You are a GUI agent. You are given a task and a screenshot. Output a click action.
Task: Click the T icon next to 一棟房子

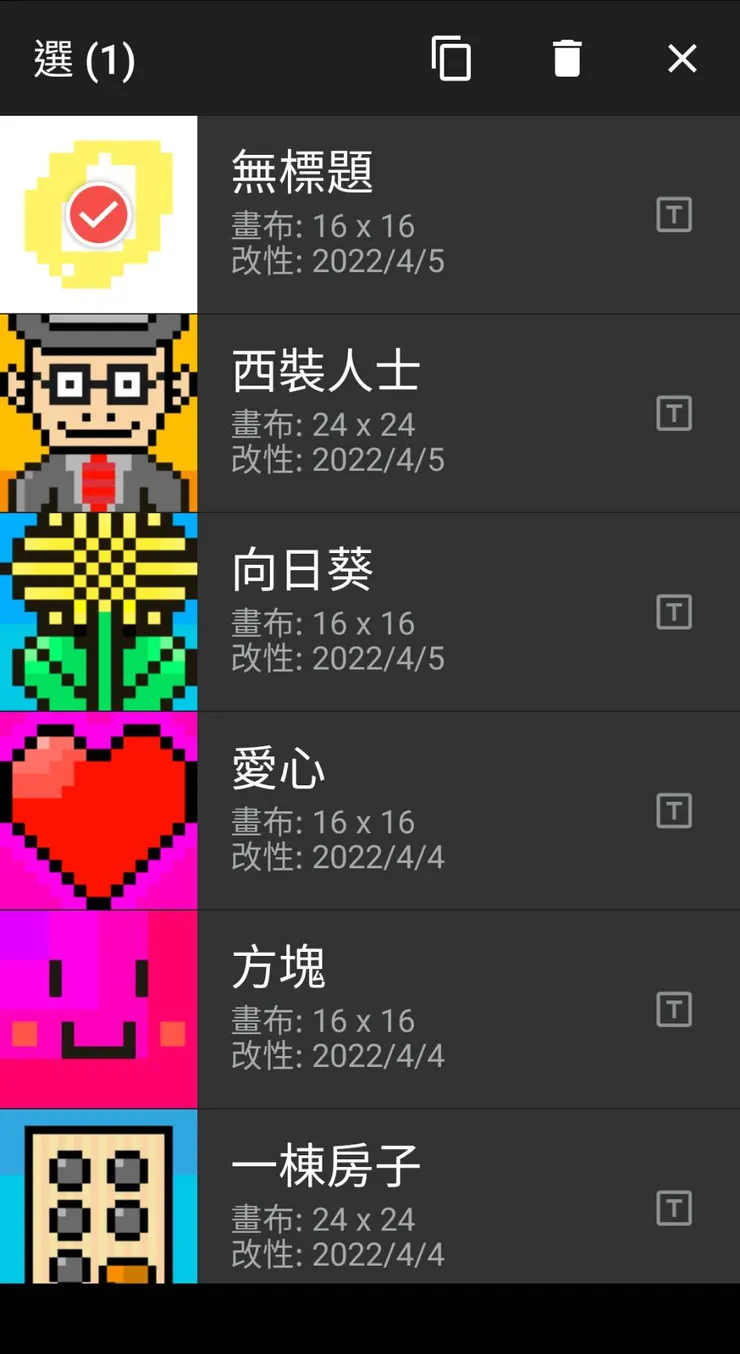point(674,1207)
